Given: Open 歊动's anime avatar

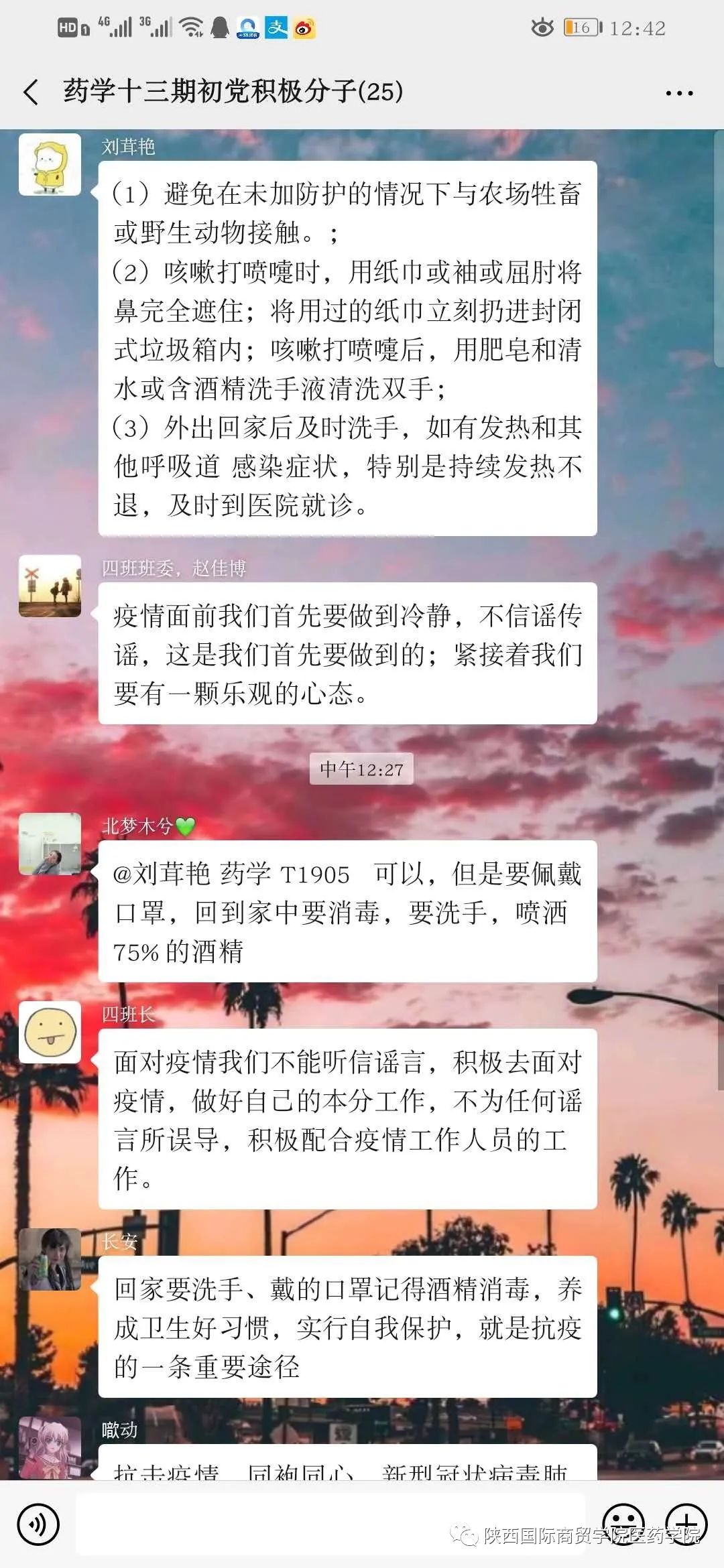Looking at the screenshot, I should tap(50, 1447).
